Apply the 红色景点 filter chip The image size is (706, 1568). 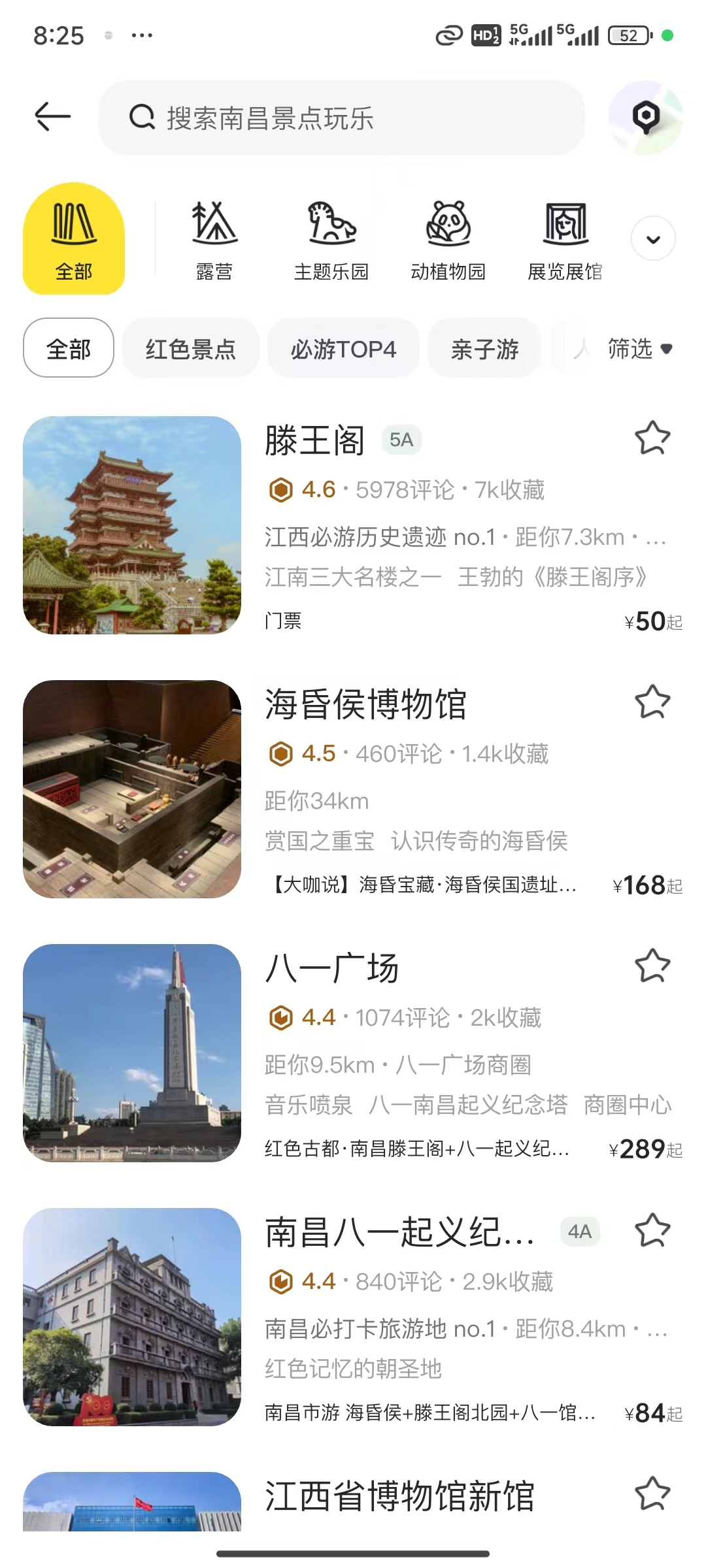[x=190, y=348]
